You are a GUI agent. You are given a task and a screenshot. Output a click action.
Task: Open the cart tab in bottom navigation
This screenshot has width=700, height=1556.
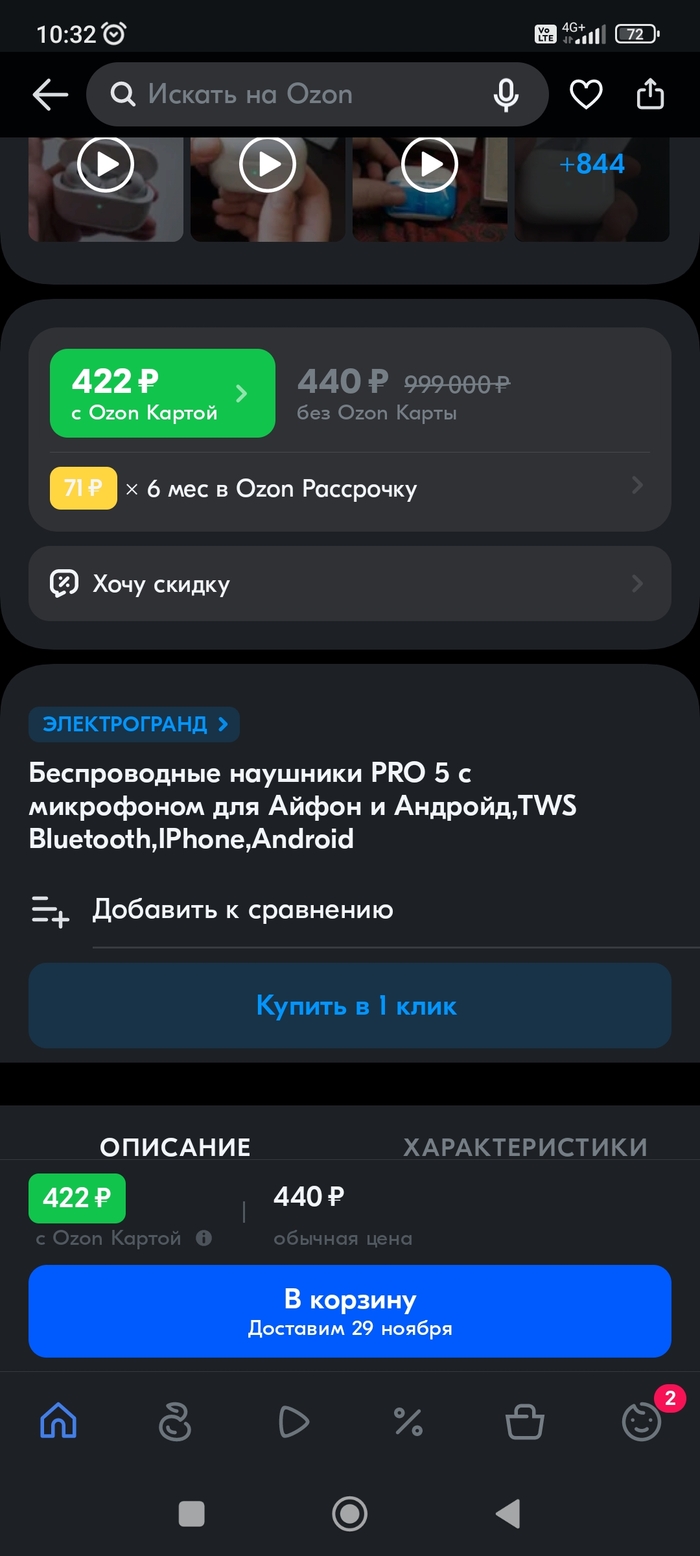coord(524,1420)
